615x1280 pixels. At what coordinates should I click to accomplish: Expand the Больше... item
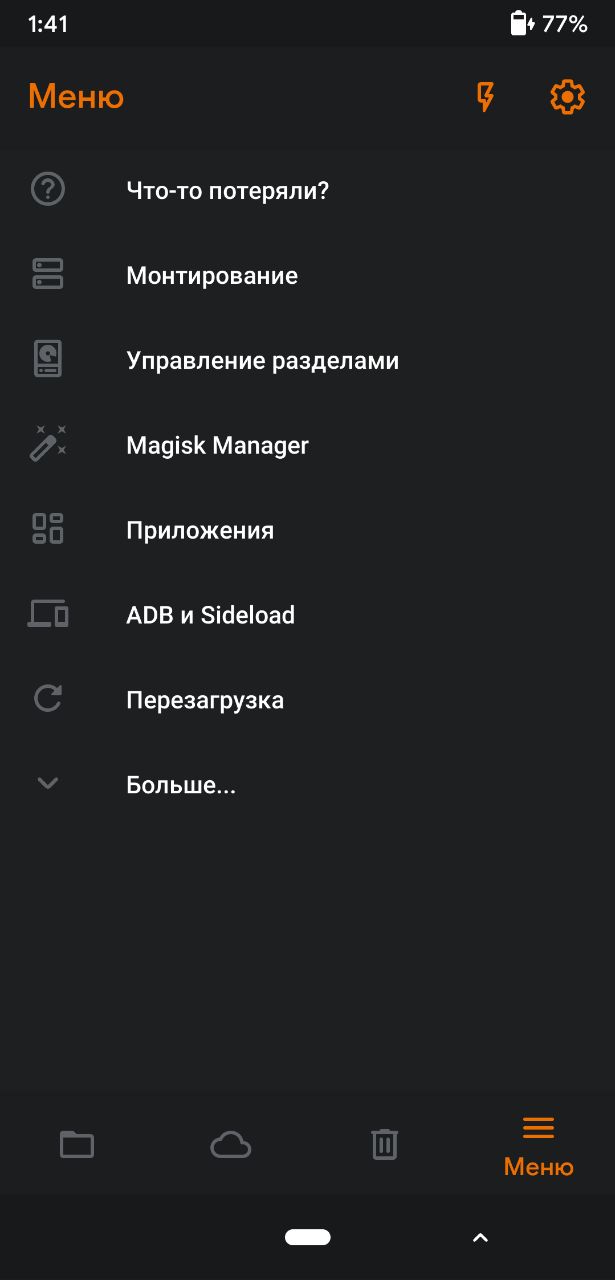click(307, 785)
